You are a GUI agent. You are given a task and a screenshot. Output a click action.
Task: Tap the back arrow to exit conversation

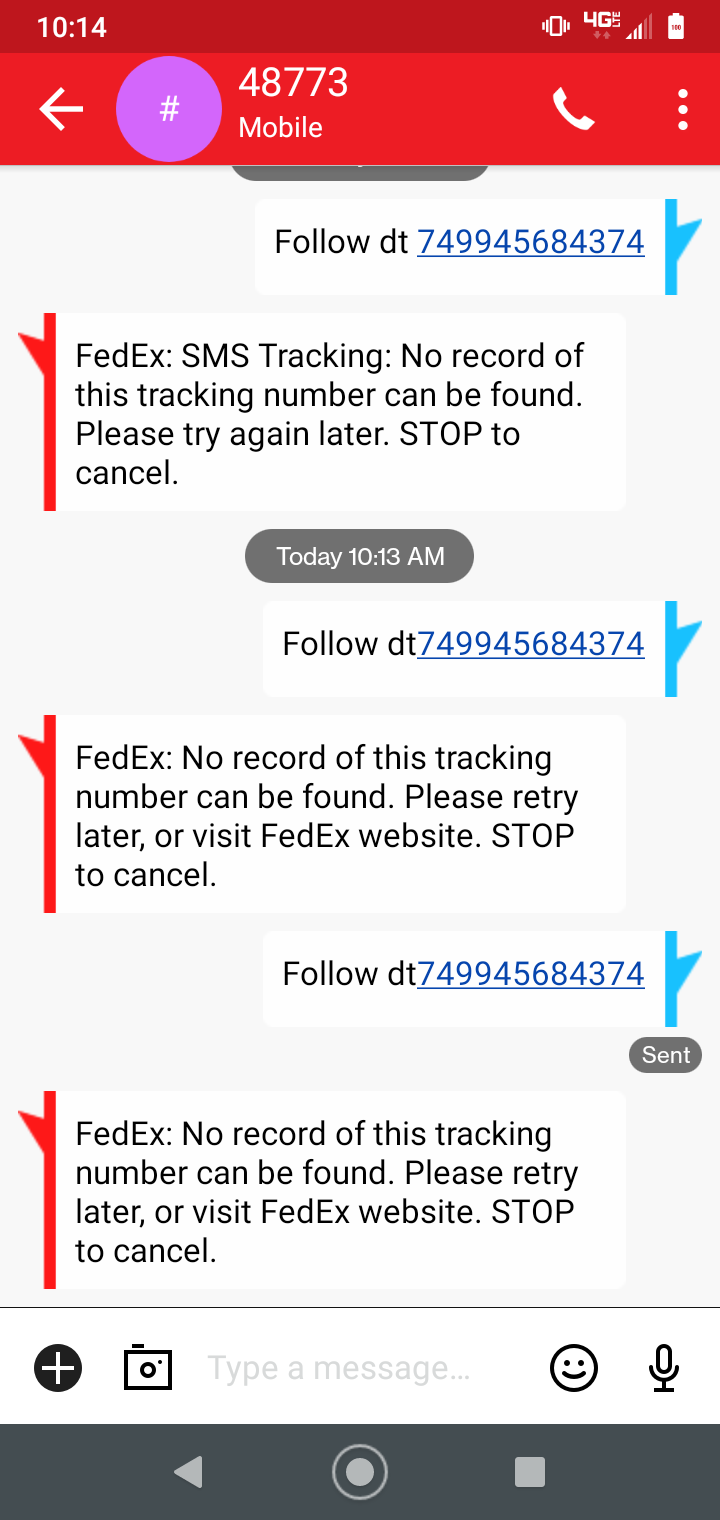[59, 109]
